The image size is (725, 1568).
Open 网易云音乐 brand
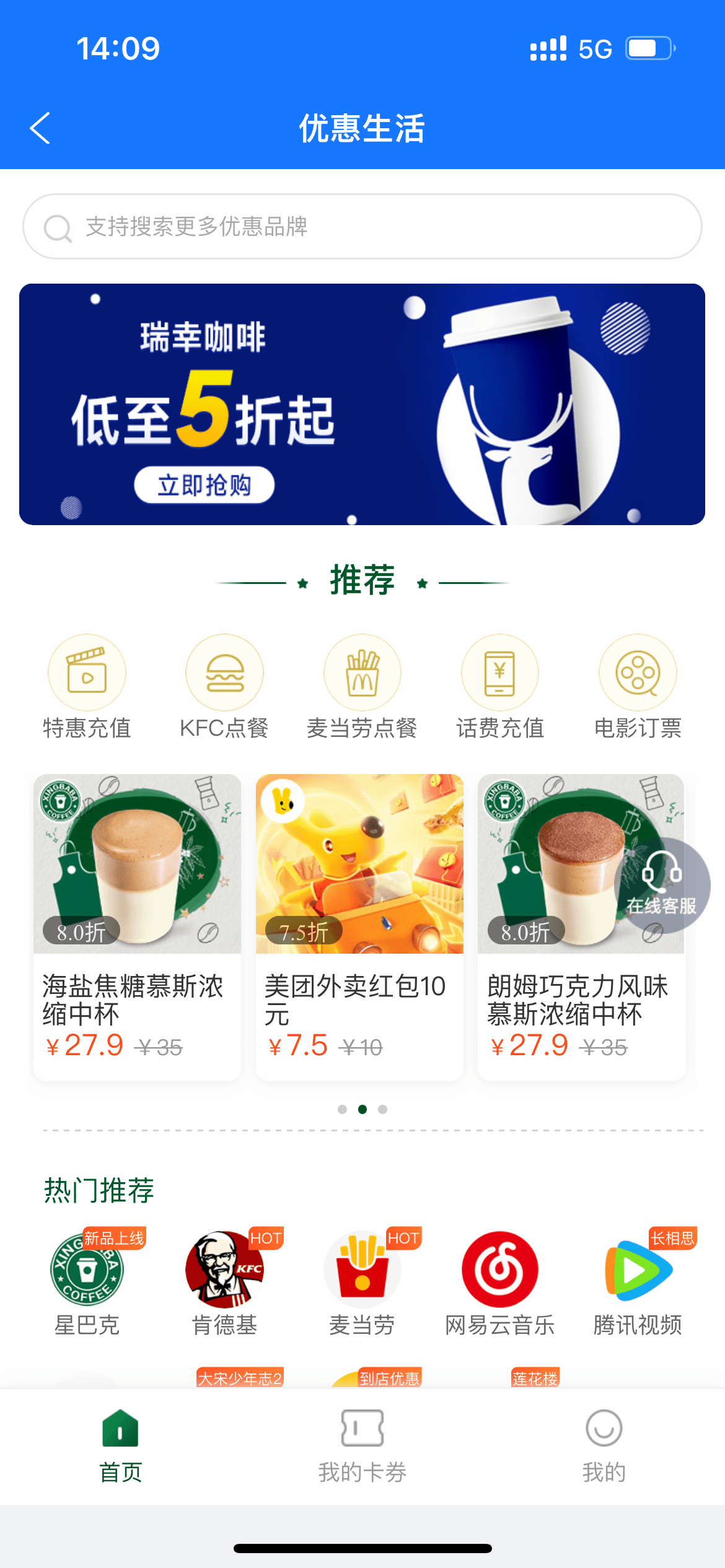pyautogui.click(x=499, y=1282)
